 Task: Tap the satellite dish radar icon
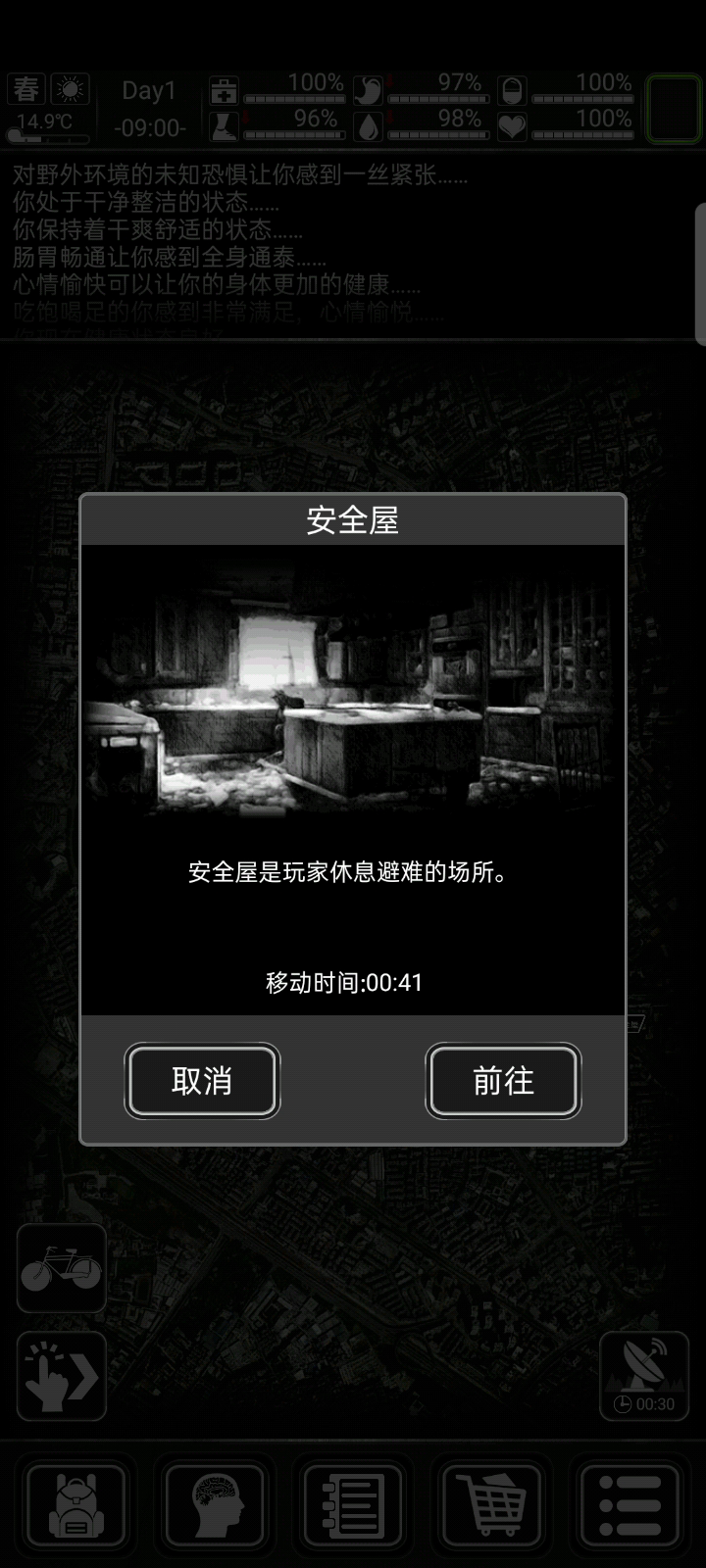[x=644, y=1374]
